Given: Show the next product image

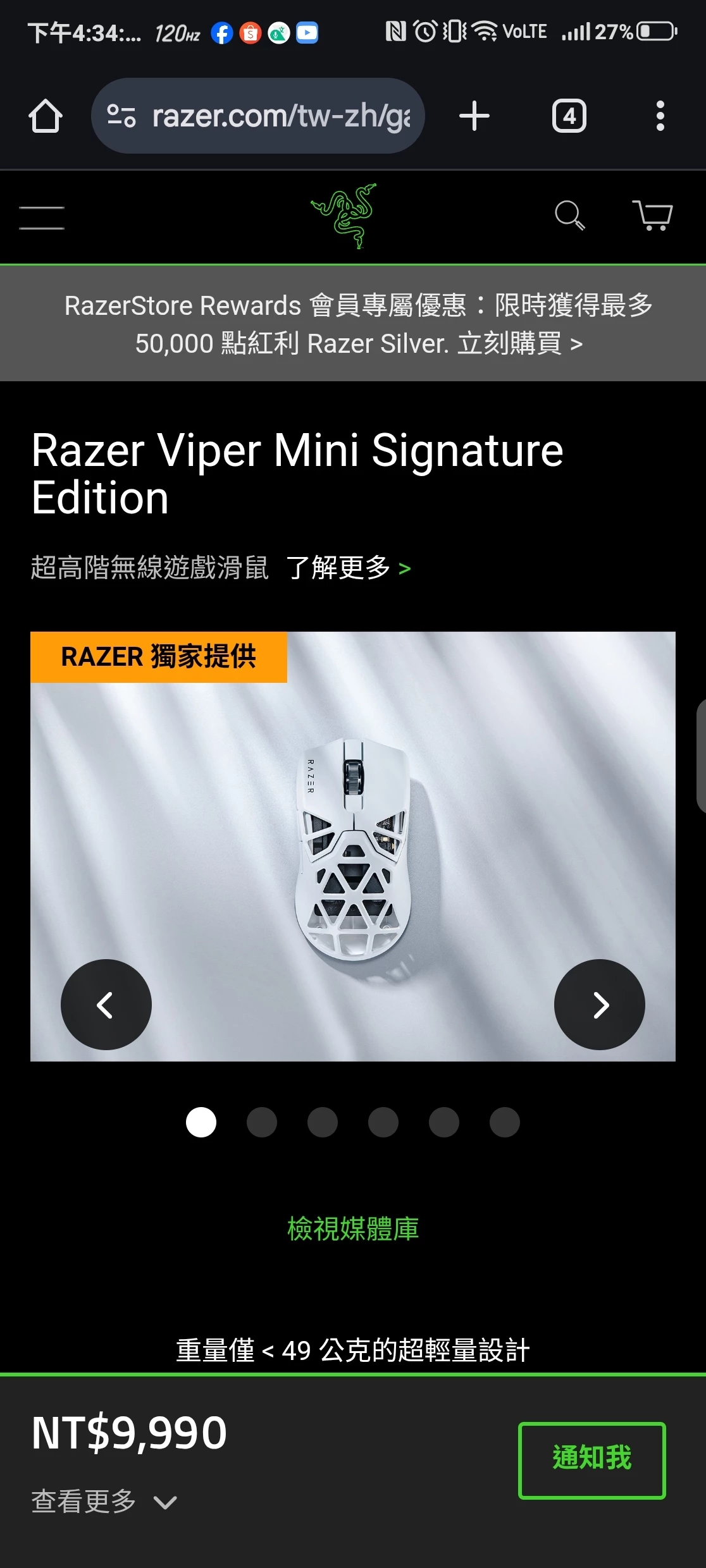Looking at the screenshot, I should [x=600, y=1005].
